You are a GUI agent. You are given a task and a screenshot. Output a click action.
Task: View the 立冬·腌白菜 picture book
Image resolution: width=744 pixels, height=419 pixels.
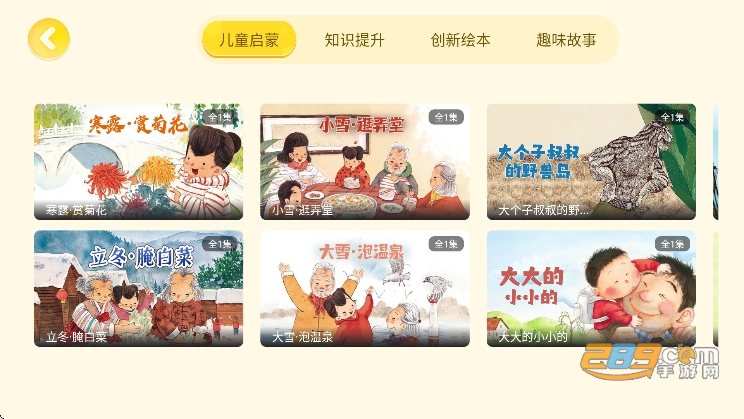tap(139, 288)
